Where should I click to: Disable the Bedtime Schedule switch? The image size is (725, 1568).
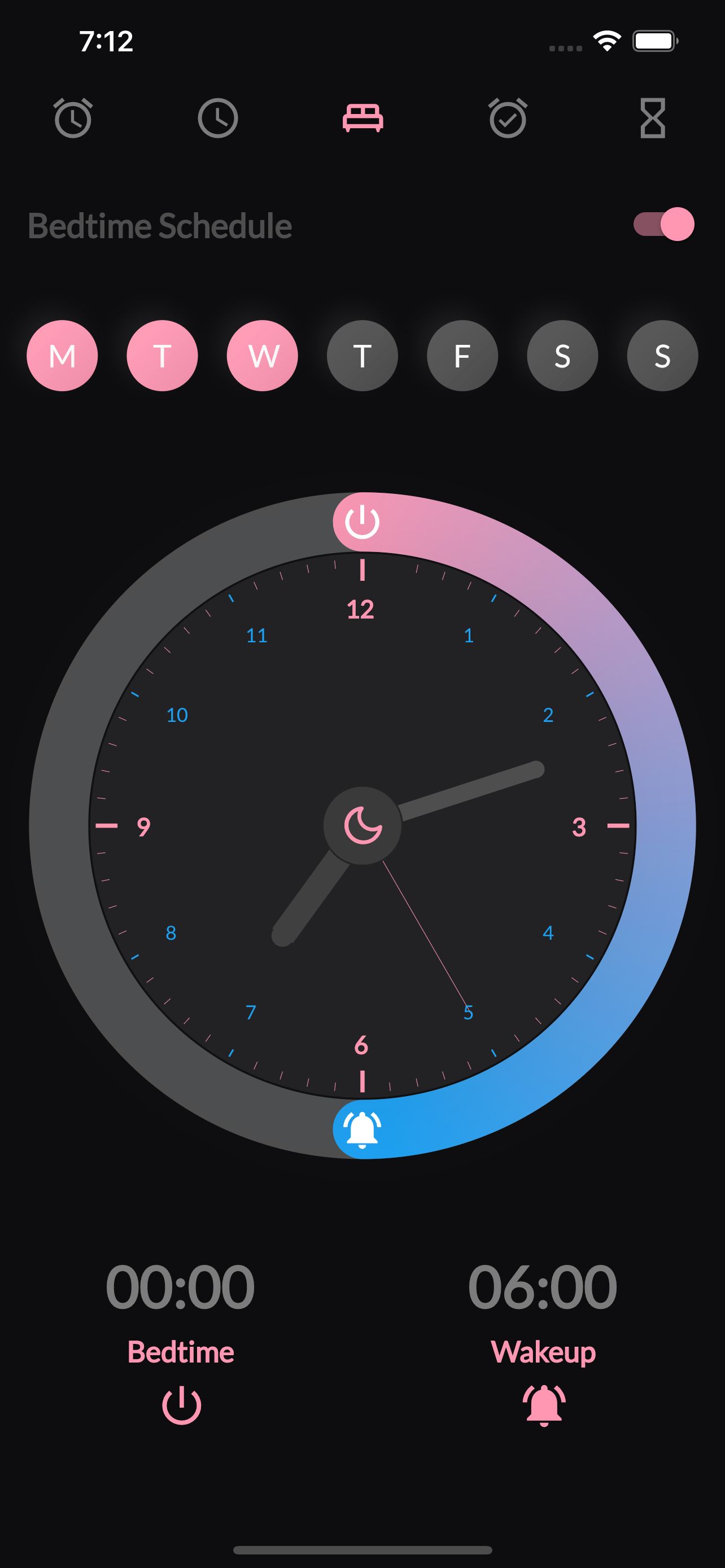(663, 224)
